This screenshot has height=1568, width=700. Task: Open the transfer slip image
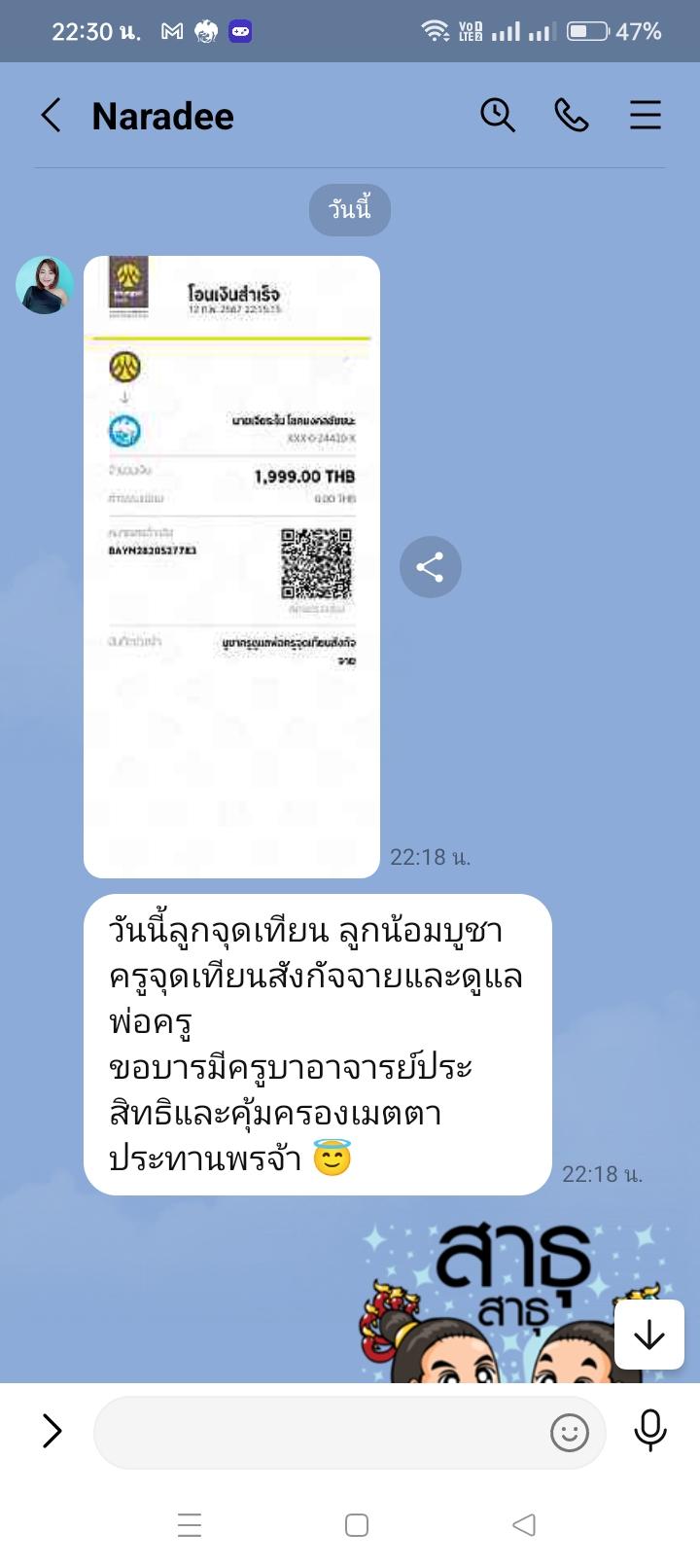click(x=231, y=566)
